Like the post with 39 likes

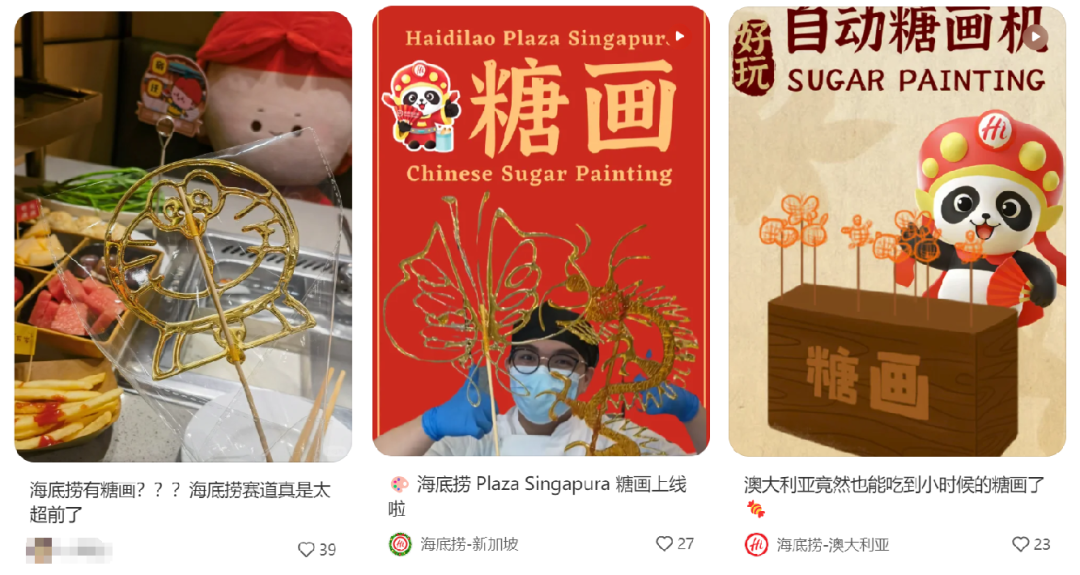[307, 549]
